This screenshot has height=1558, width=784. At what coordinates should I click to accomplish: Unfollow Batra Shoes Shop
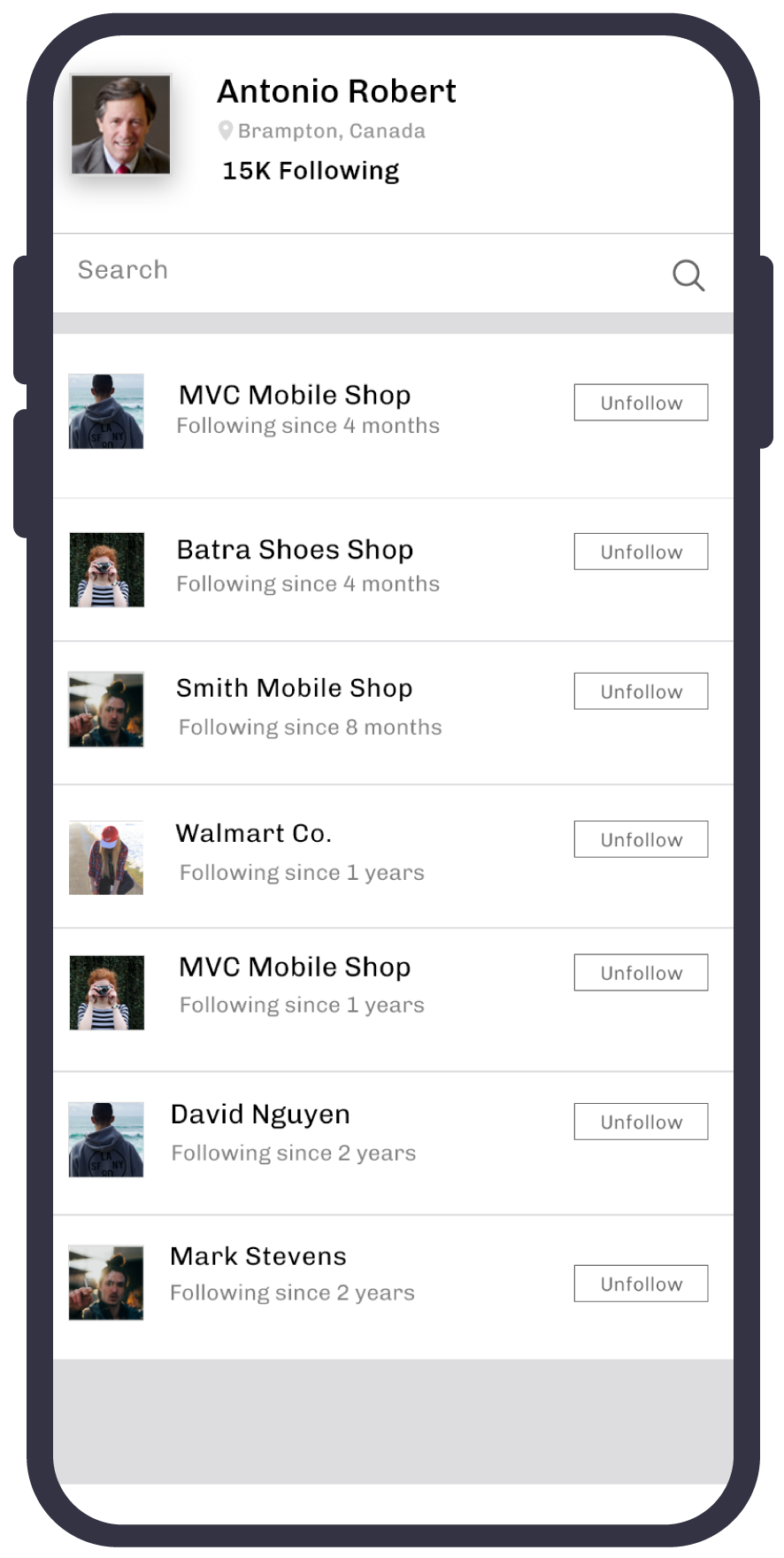point(641,551)
